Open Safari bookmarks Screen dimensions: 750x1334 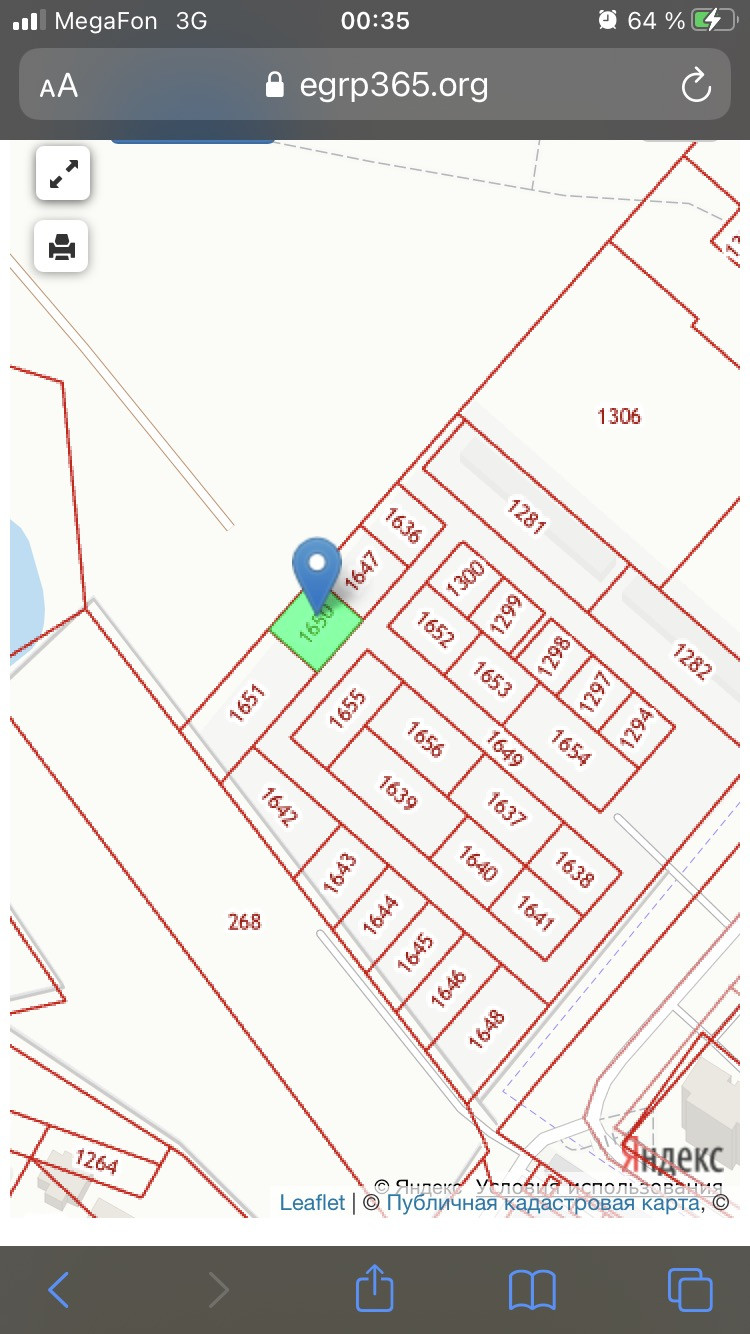tap(532, 1290)
